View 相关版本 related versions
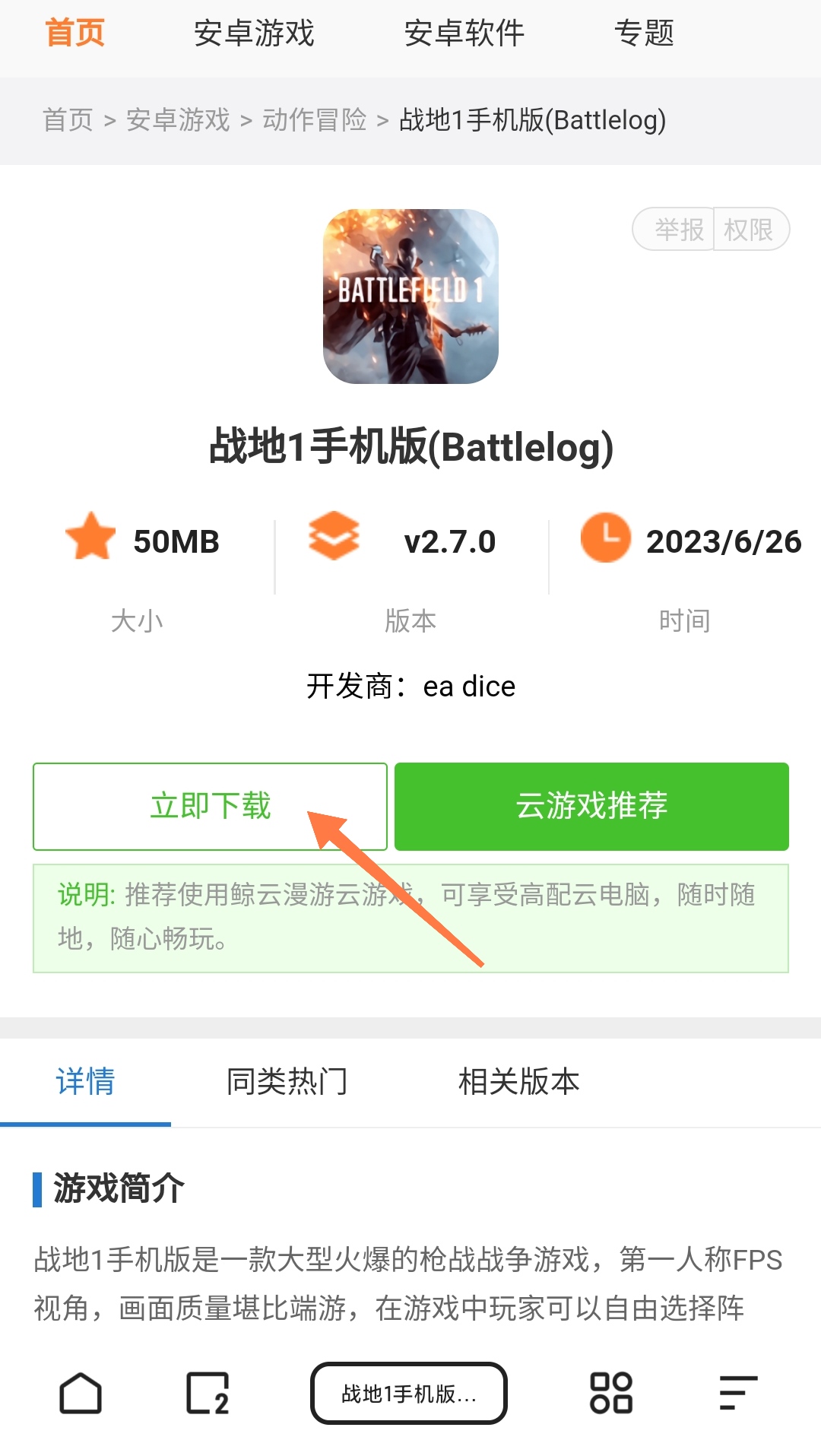The height and width of the screenshot is (1456, 821). coord(518,1081)
